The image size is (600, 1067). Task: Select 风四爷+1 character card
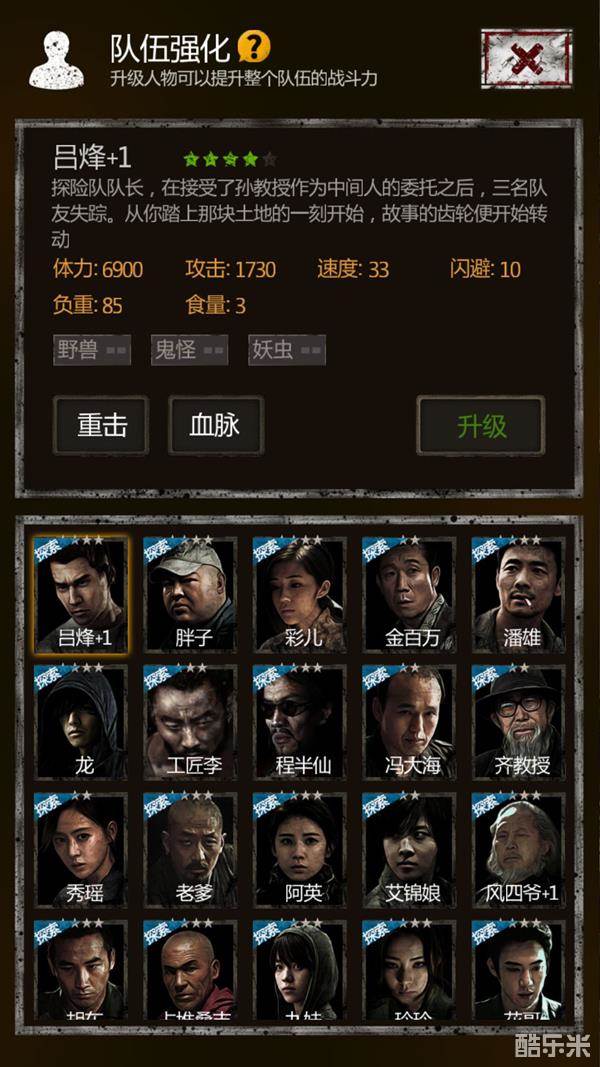click(x=519, y=849)
